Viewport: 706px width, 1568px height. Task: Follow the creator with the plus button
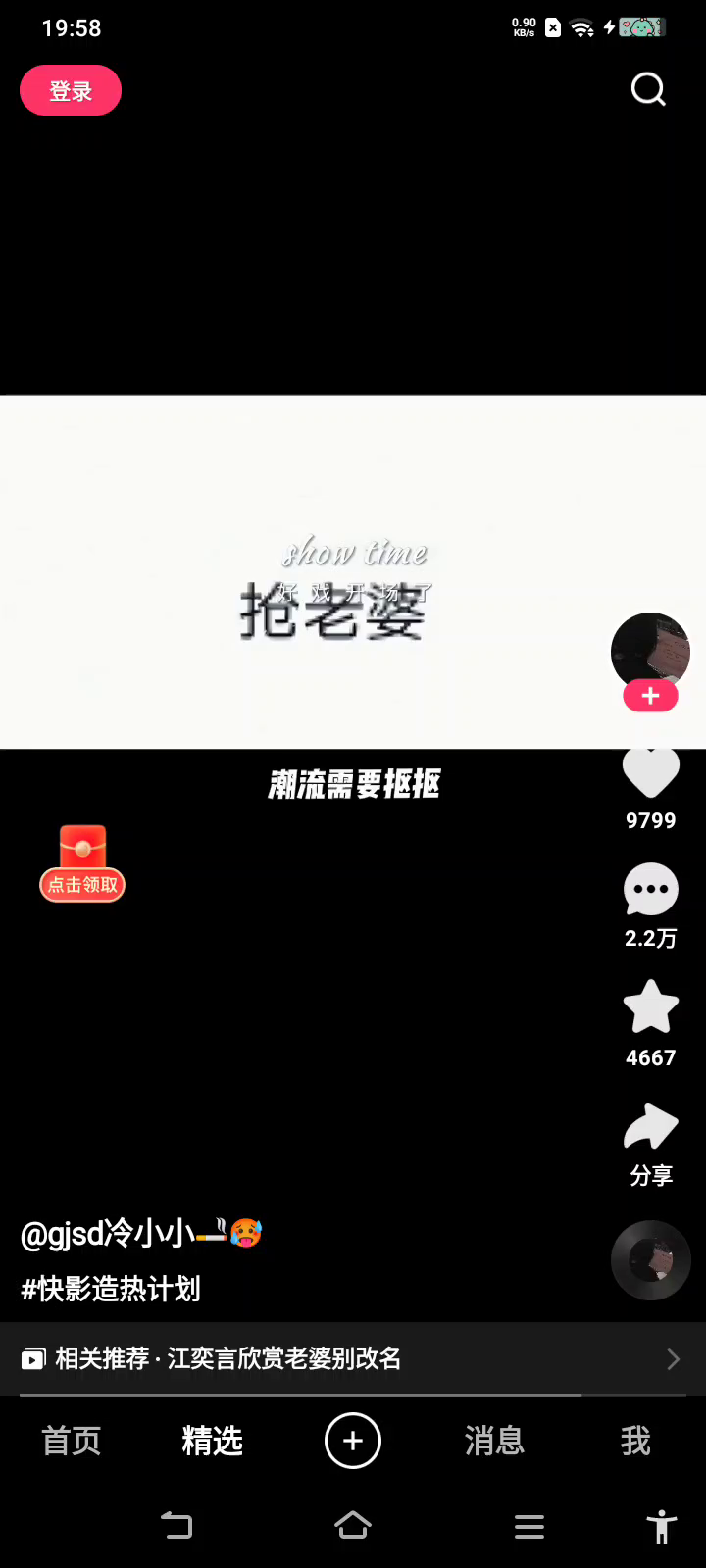coord(650,696)
